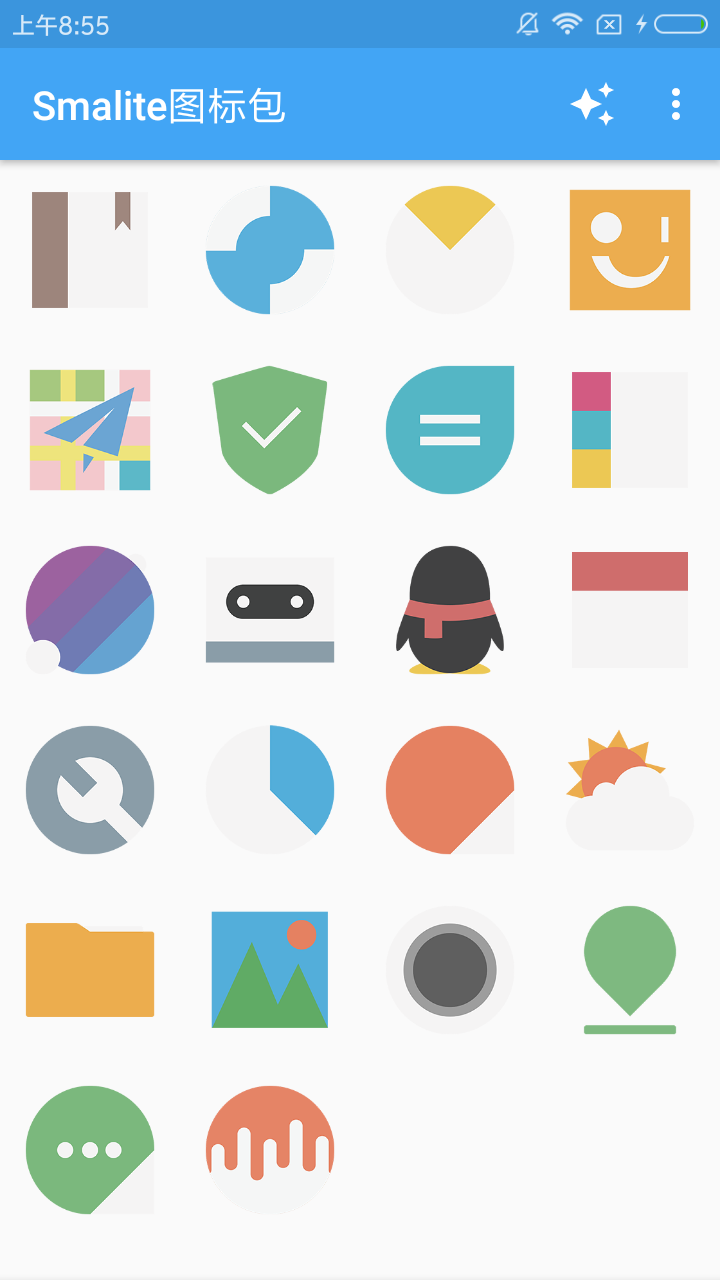This screenshot has width=720, height=1280.
Task: Open the blue paper plane map icon
Action: [90, 430]
